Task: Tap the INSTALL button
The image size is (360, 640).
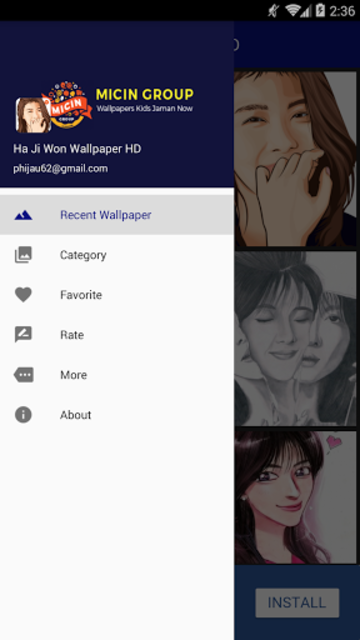Action: point(297,602)
